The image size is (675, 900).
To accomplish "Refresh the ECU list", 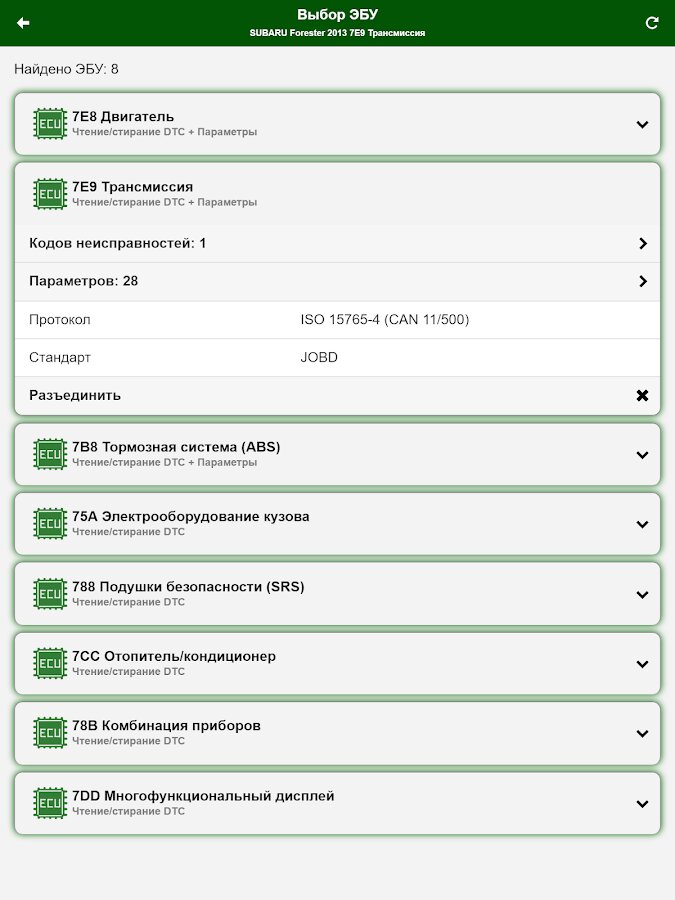I will 651,23.
